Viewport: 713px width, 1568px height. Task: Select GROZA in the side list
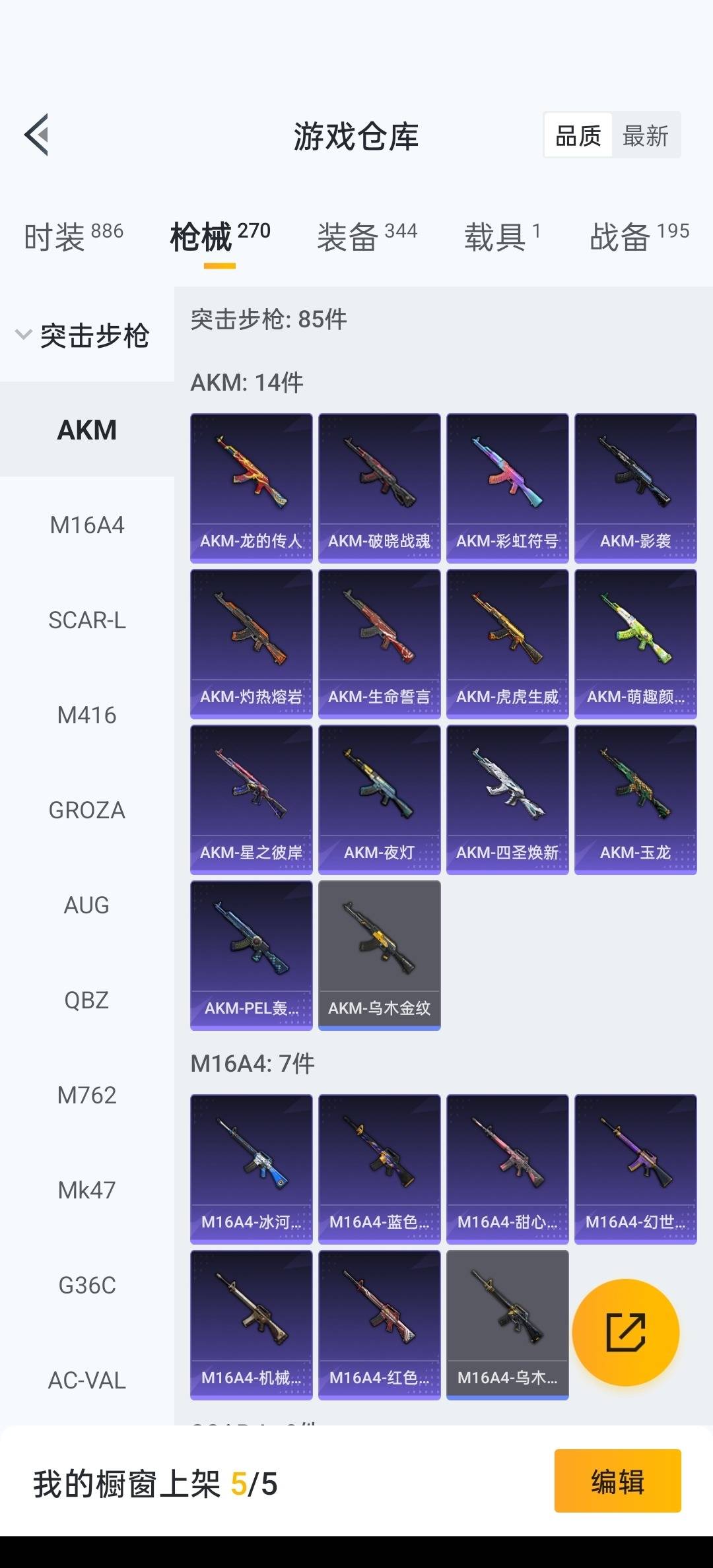(x=86, y=810)
